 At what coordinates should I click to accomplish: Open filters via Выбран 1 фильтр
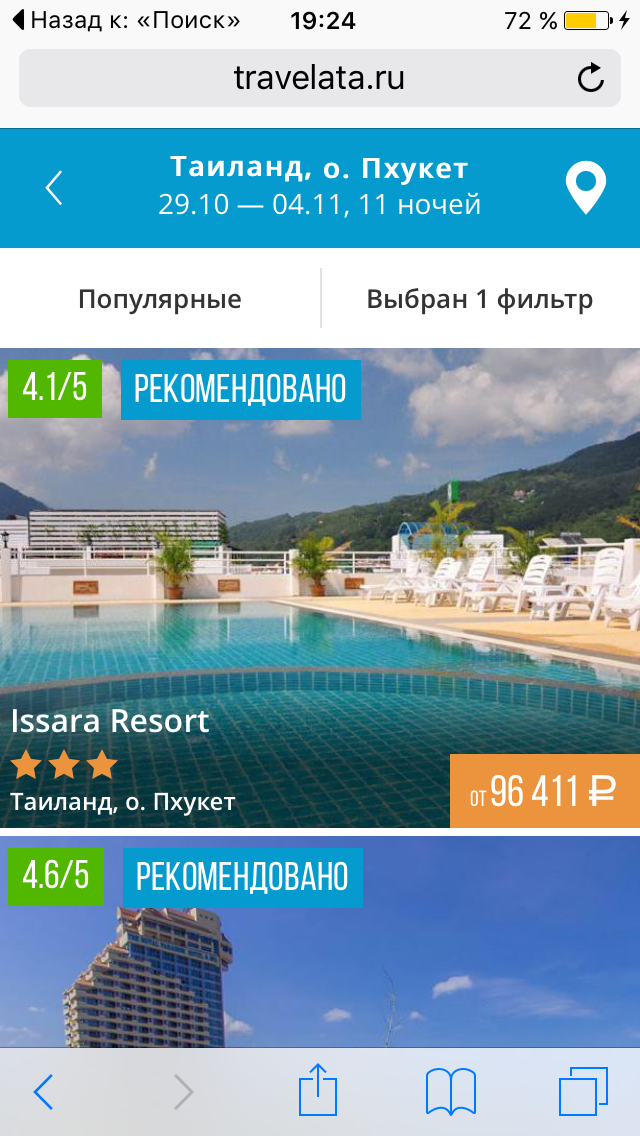coord(480,299)
